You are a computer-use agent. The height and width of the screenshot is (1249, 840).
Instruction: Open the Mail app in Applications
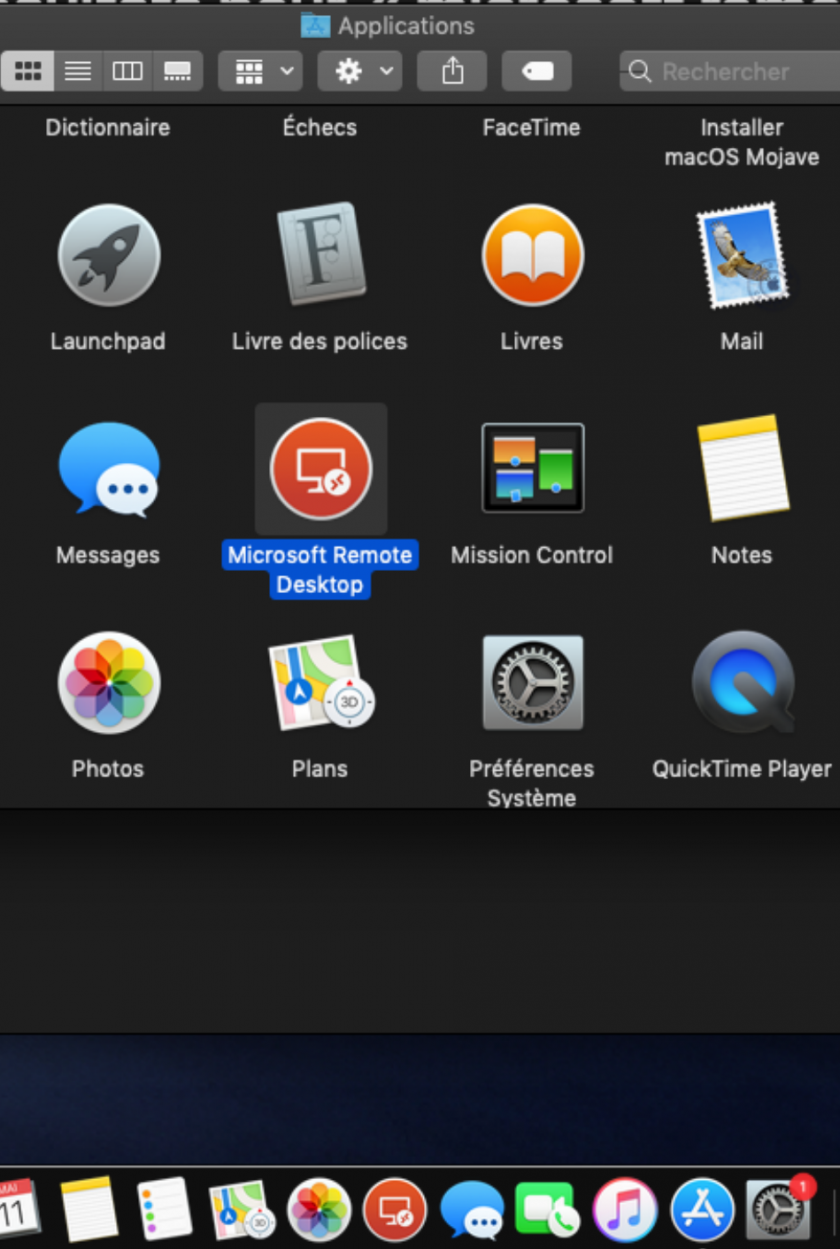[x=742, y=255]
